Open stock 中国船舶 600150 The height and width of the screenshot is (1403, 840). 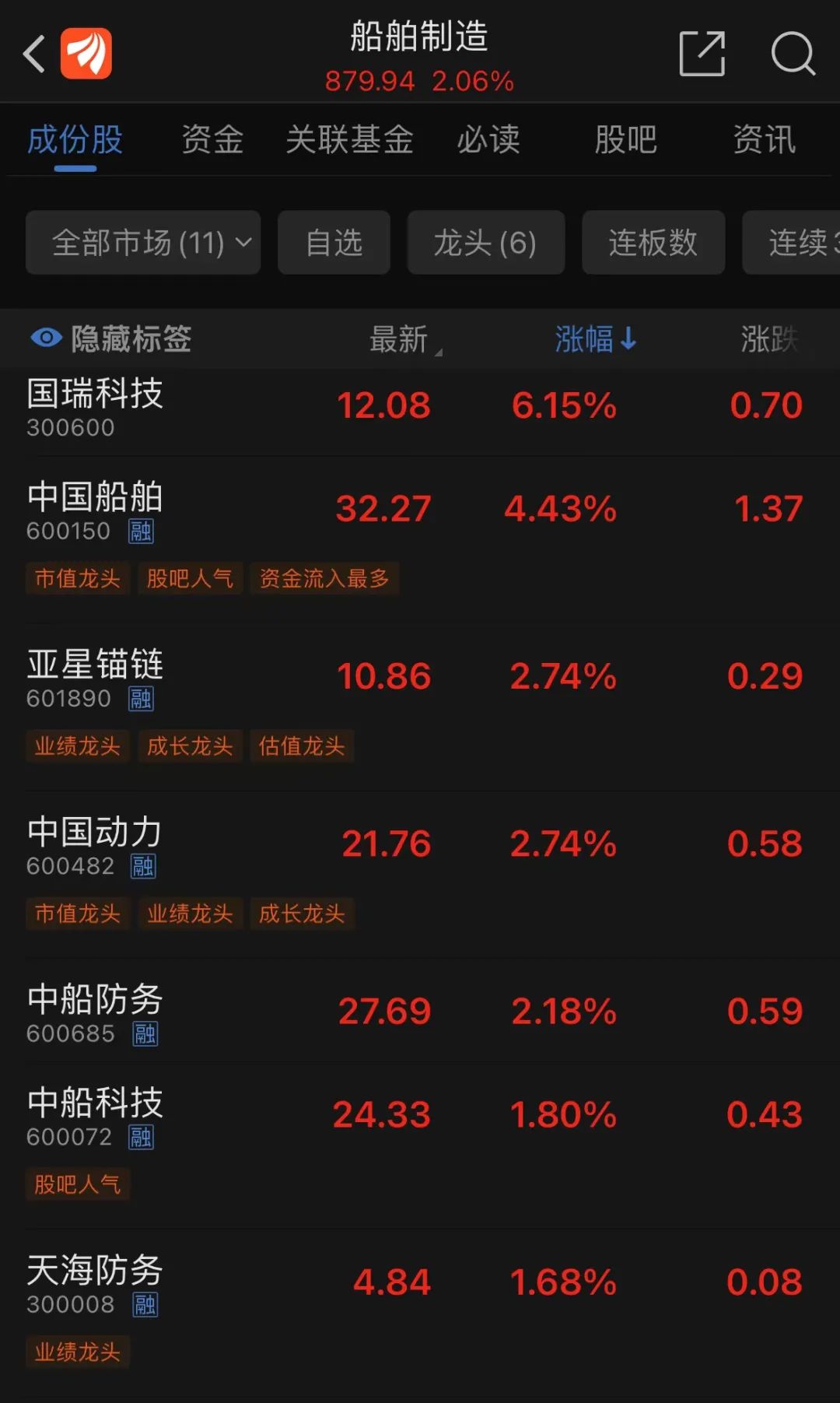(x=95, y=510)
